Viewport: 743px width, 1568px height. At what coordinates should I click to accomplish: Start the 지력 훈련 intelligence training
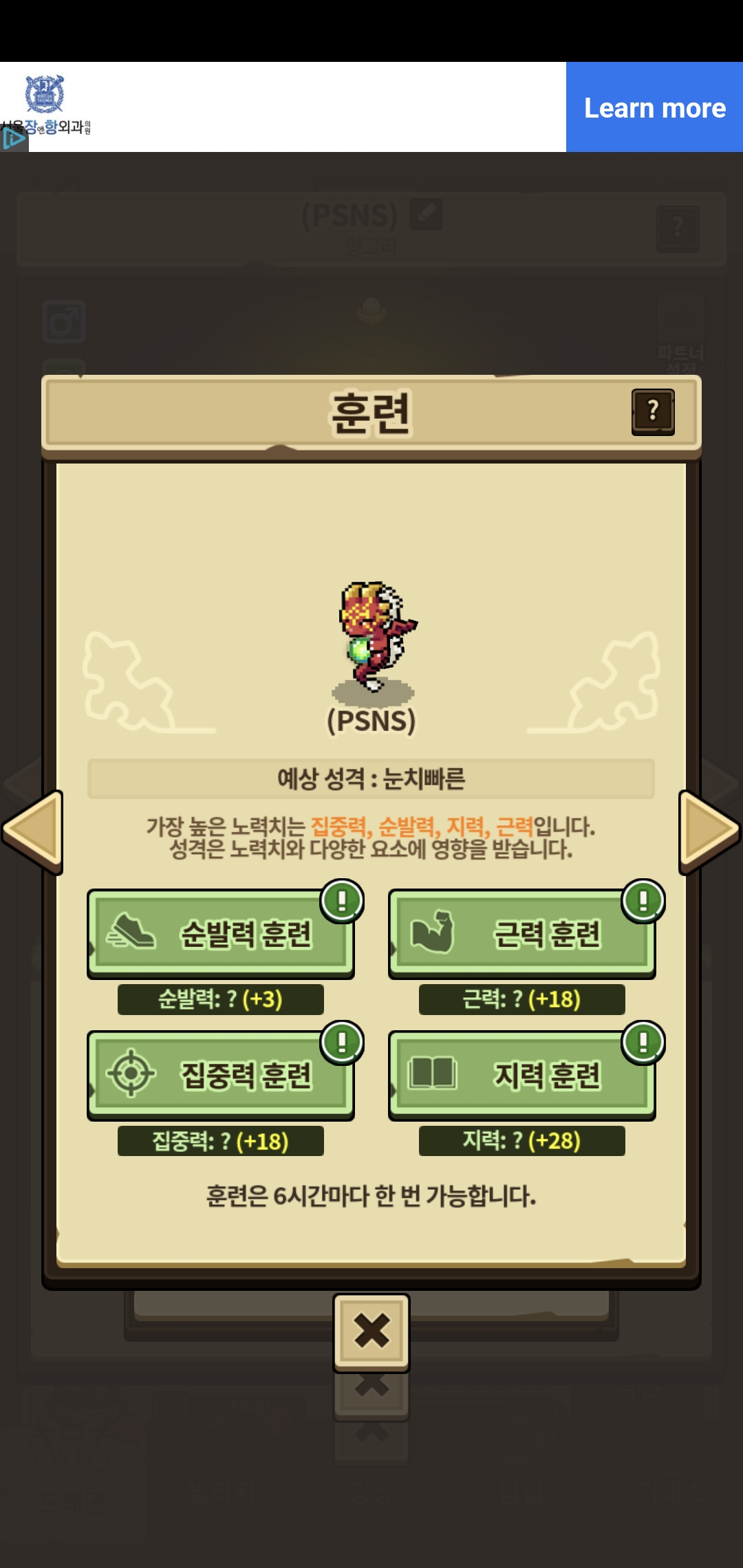521,1075
